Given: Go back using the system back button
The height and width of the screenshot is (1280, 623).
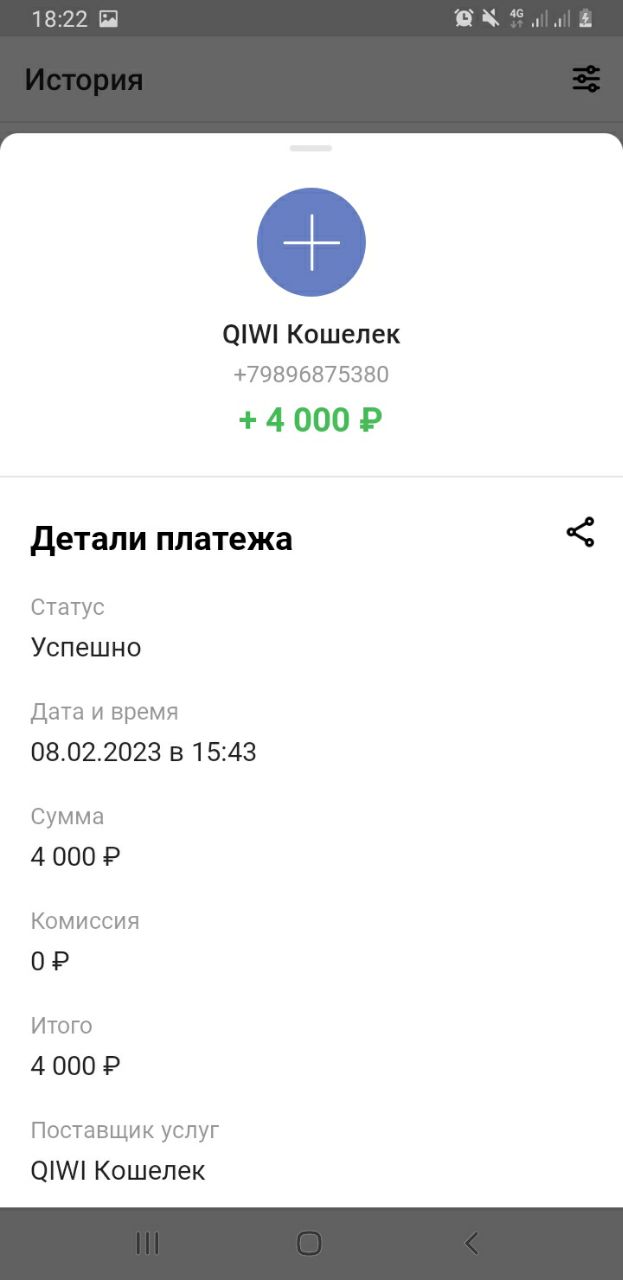Looking at the screenshot, I should (472, 1243).
